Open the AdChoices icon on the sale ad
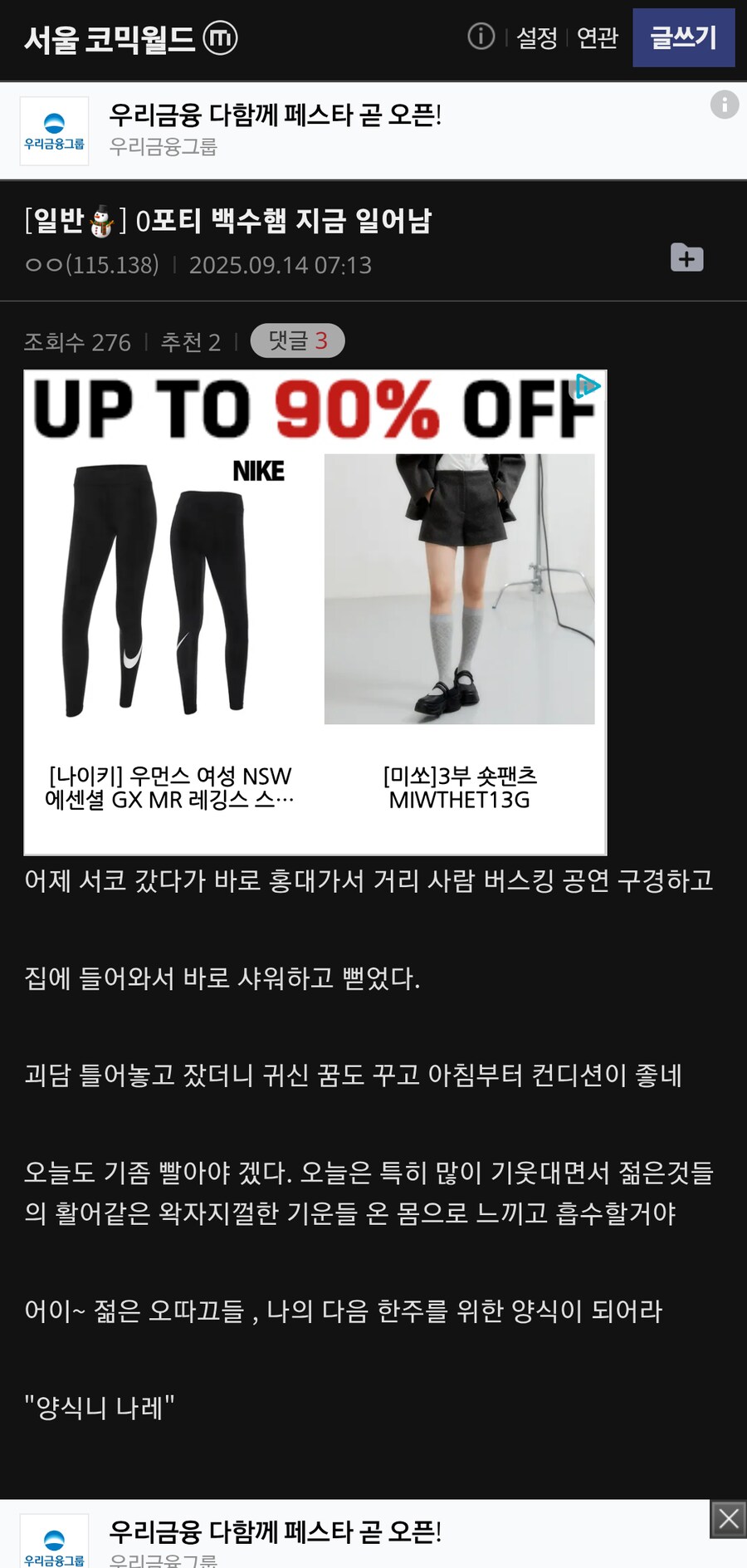The height and width of the screenshot is (1568, 747). click(588, 386)
